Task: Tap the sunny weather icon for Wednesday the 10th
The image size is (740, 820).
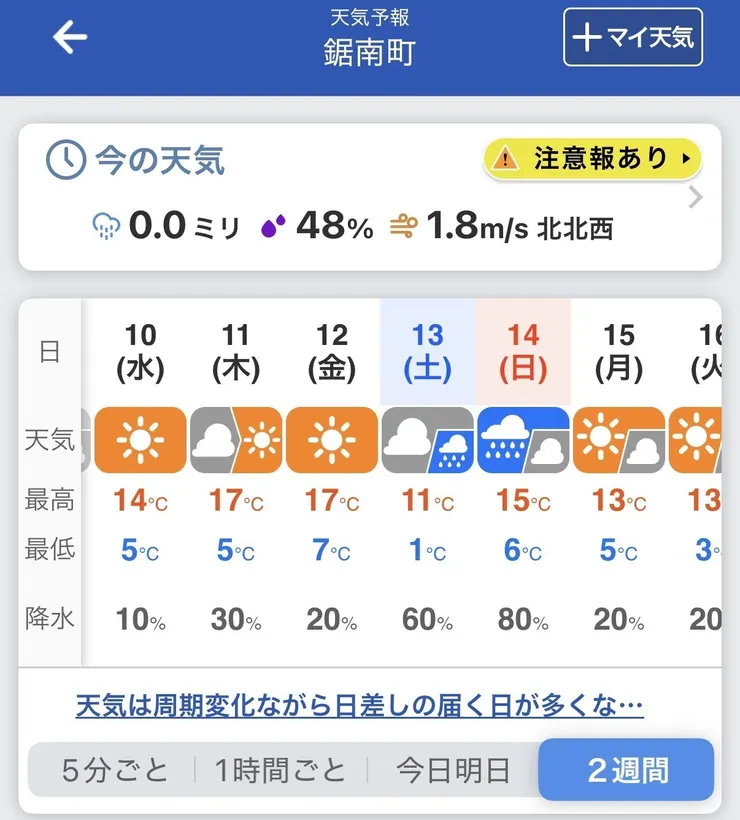Action: [x=140, y=440]
